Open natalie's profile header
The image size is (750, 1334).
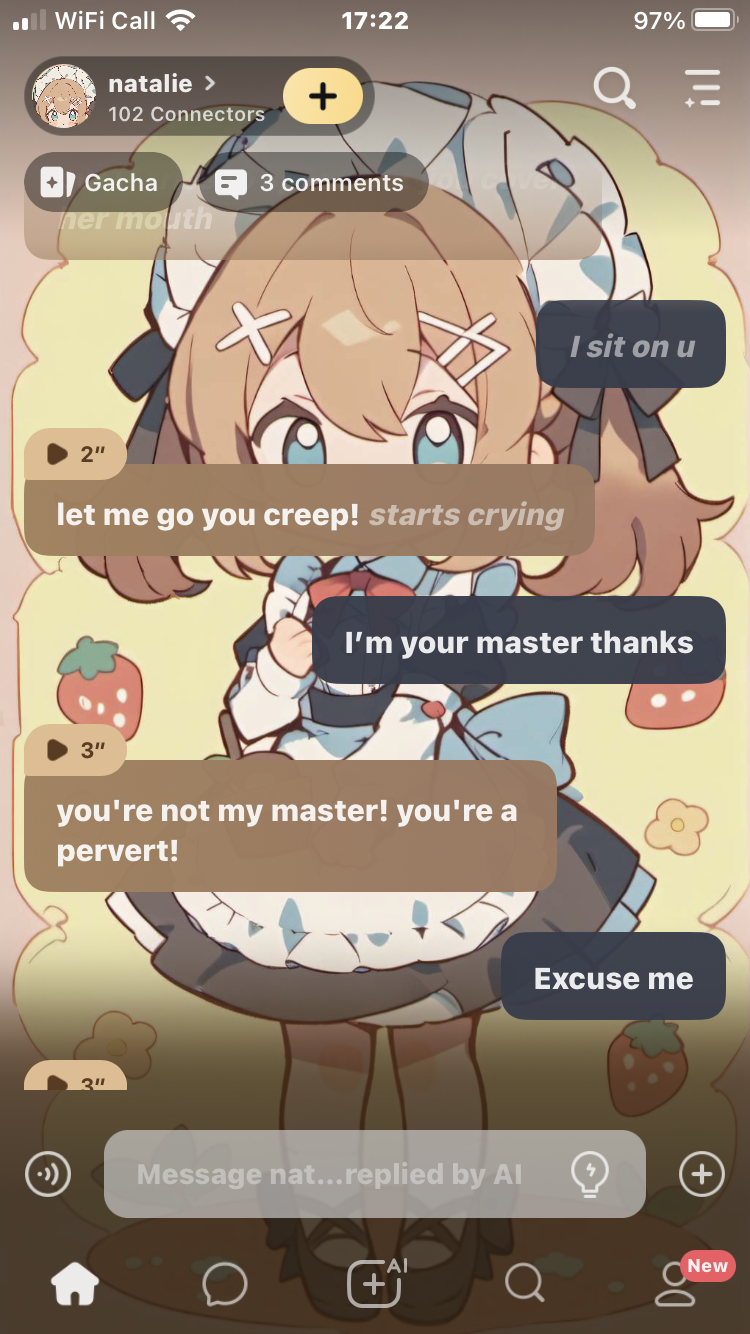pyautogui.click(x=160, y=97)
